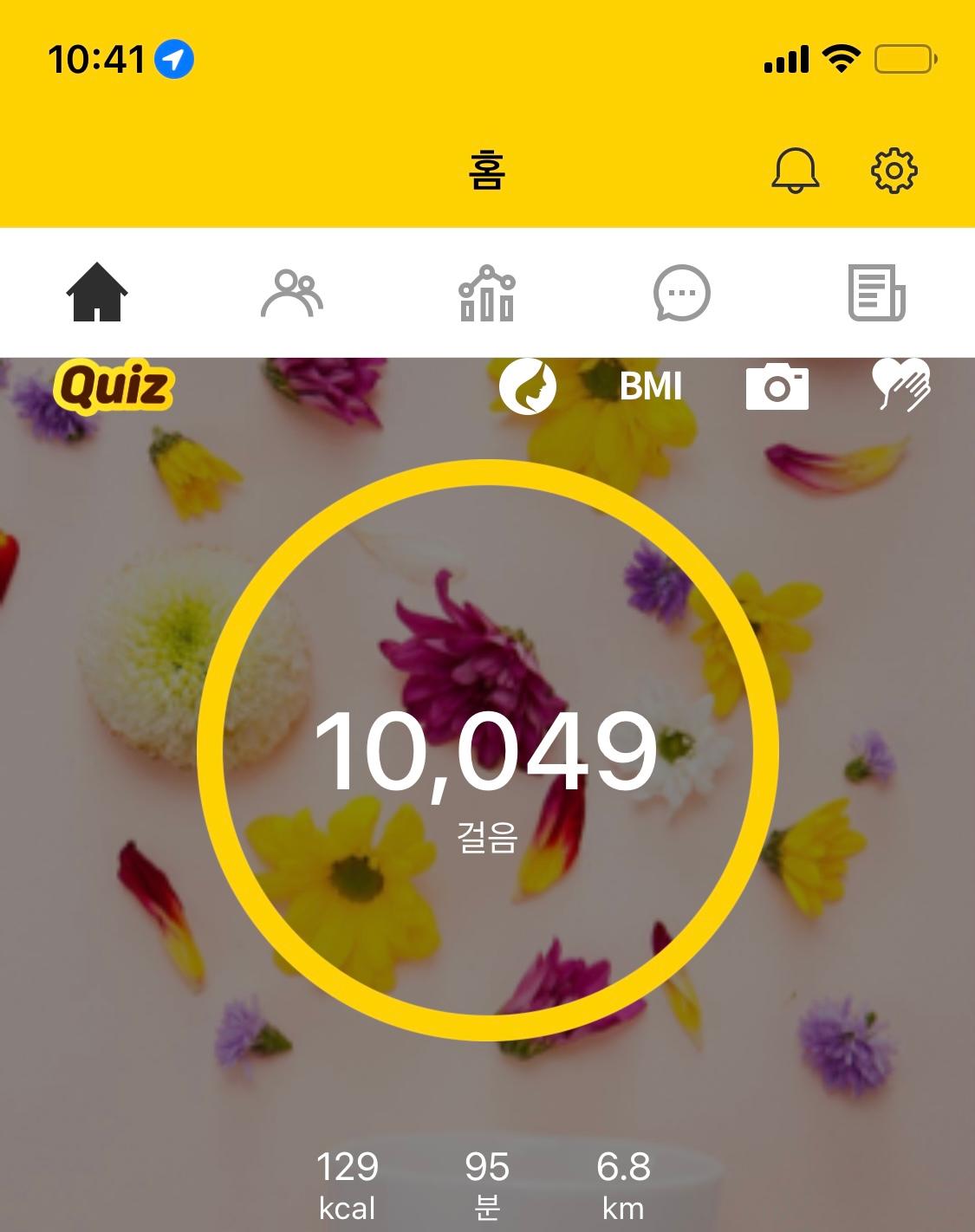Screen dimensions: 975x1232
Task: Open the camera icon
Action: (777, 386)
